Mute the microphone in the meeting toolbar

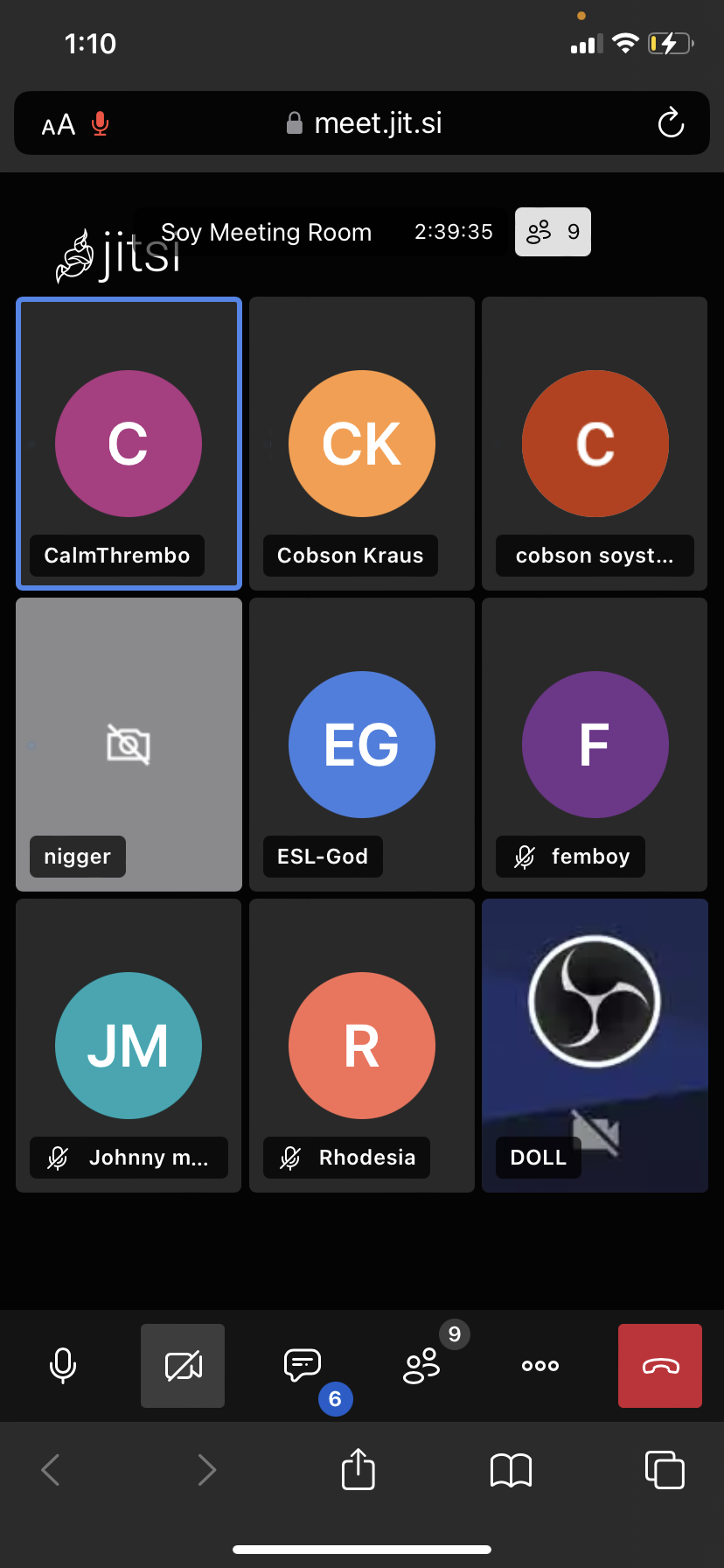(x=63, y=1365)
